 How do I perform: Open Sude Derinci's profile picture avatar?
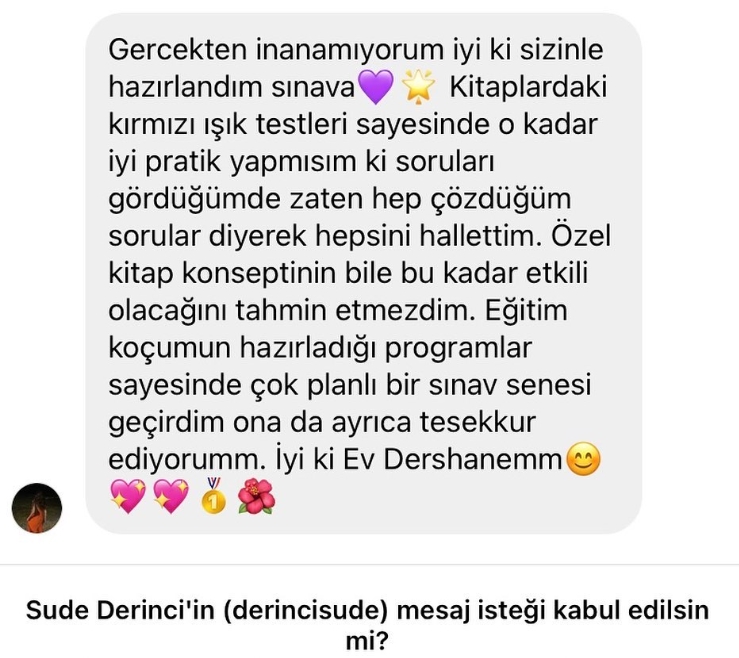[37, 507]
